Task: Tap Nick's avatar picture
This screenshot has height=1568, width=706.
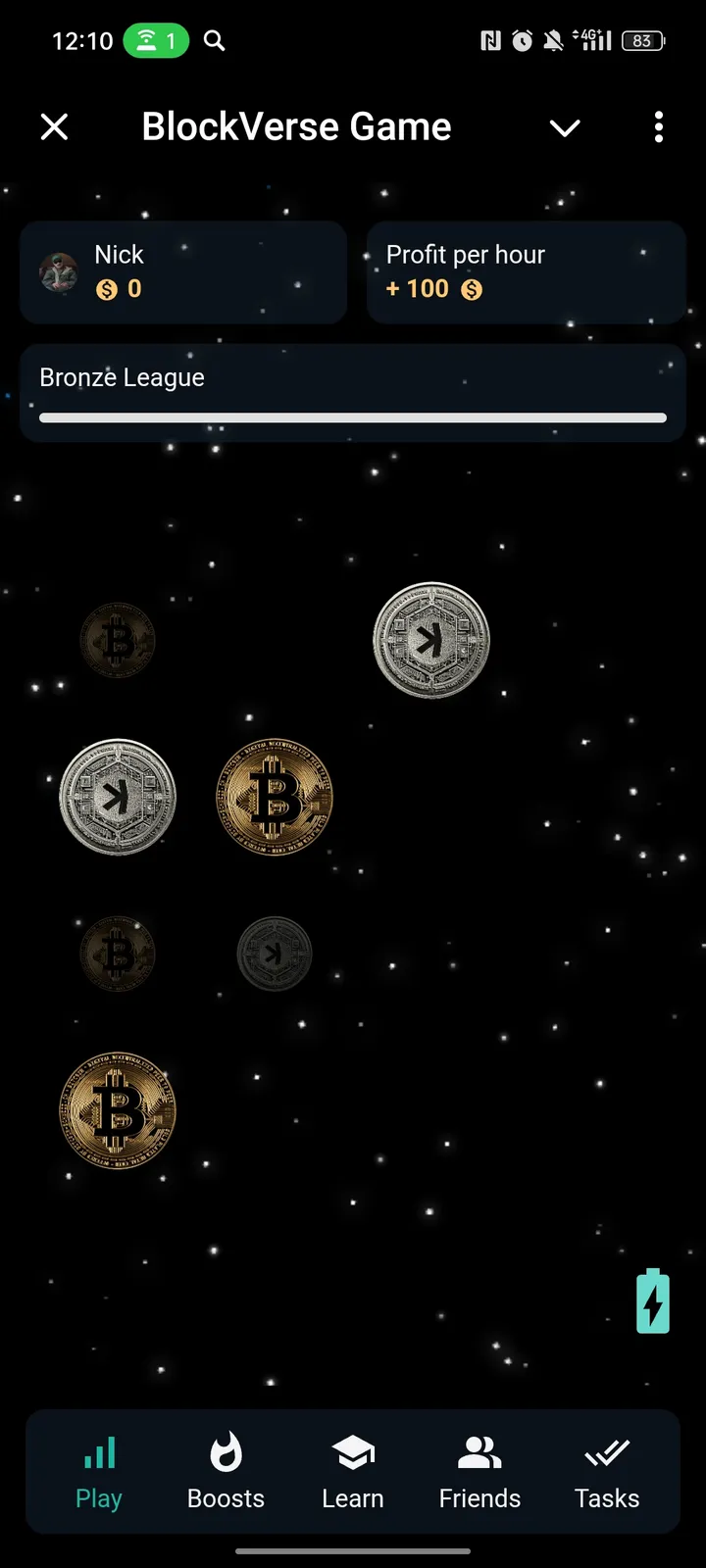Action: point(58,271)
